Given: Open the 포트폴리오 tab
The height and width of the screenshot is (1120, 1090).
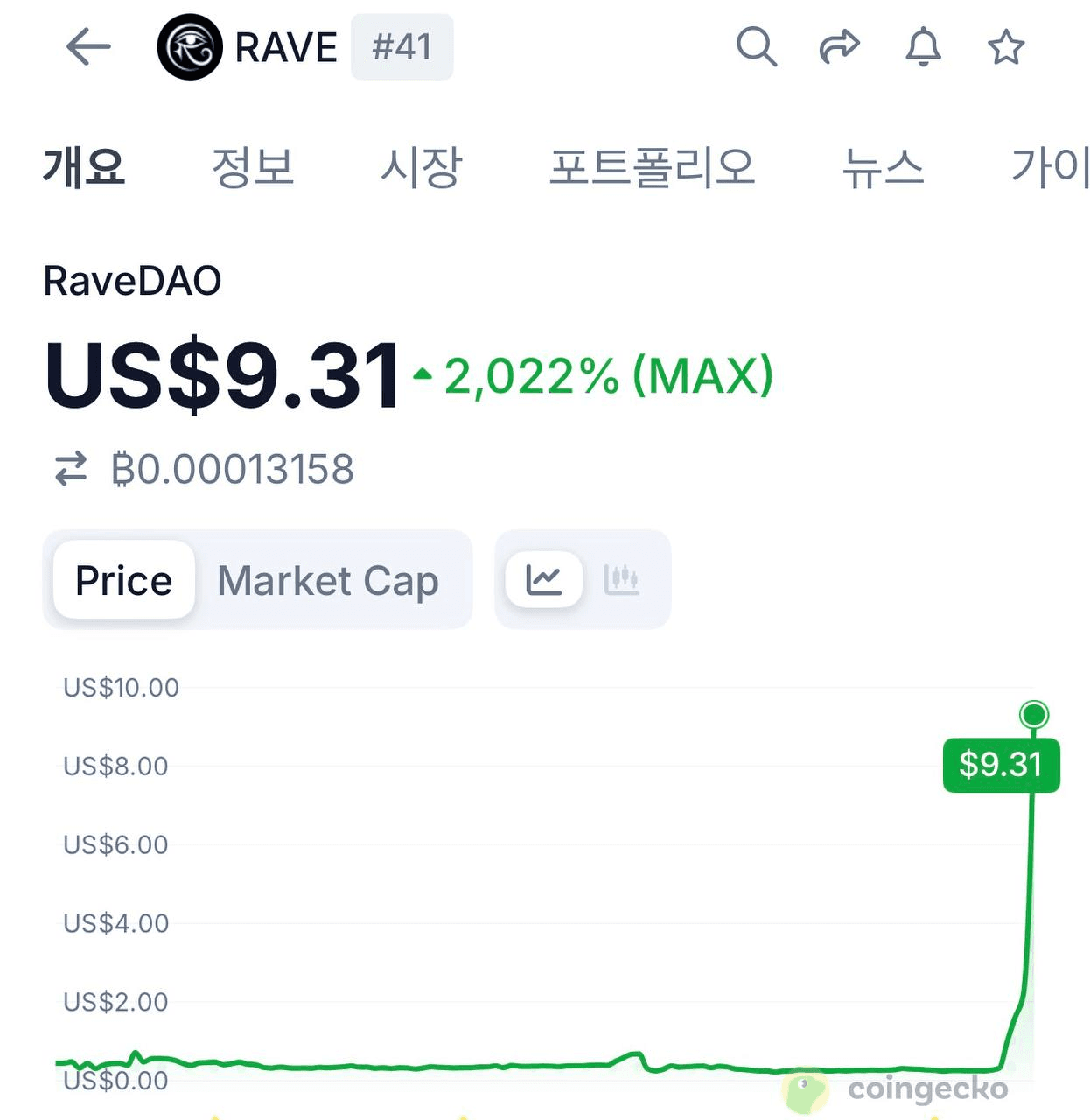Looking at the screenshot, I should (x=652, y=167).
